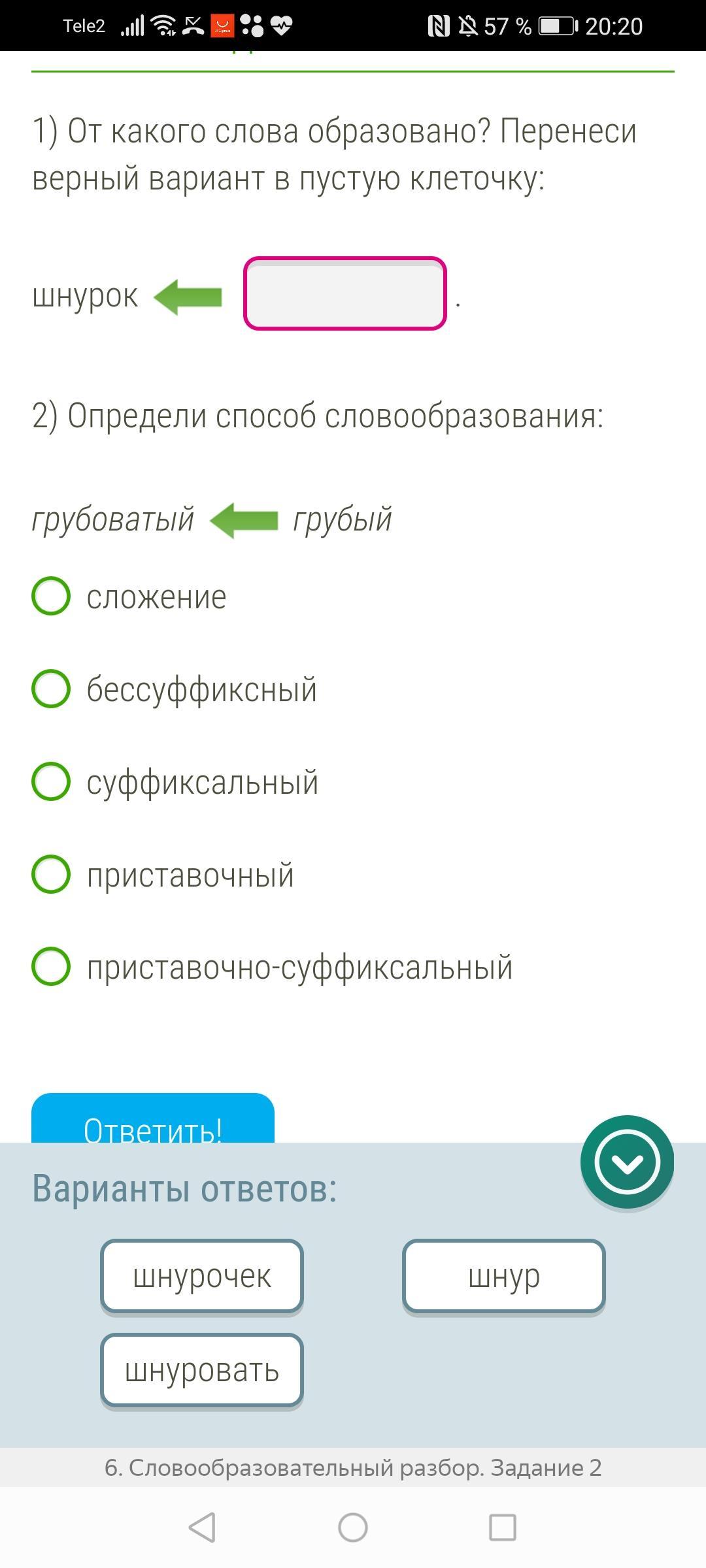The height and width of the screenshot is (1568, 706).
Task: Choose the шнуровать answer chip
Action: point(202,1370)
